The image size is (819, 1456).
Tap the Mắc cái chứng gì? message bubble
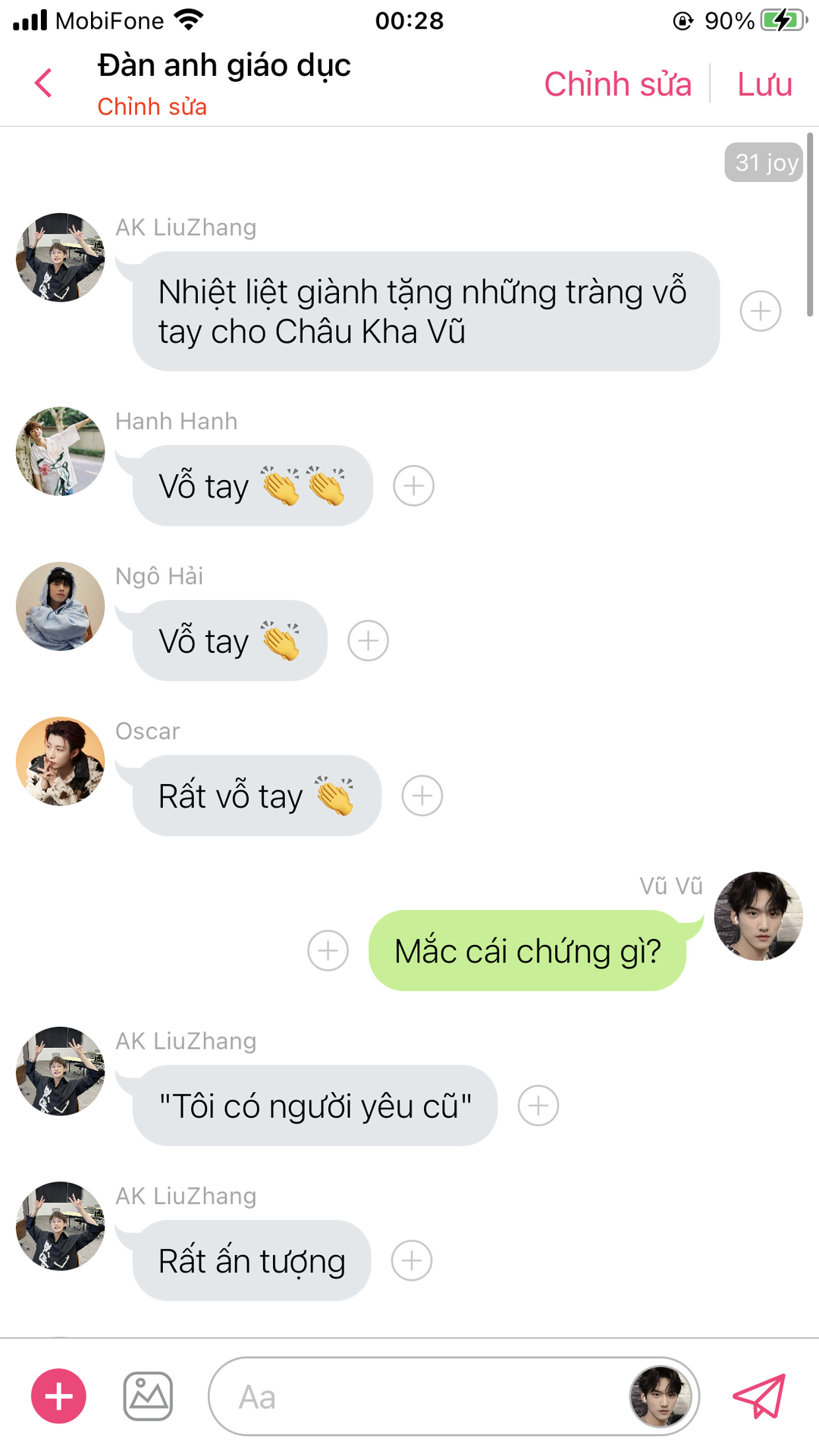[527, 951]
